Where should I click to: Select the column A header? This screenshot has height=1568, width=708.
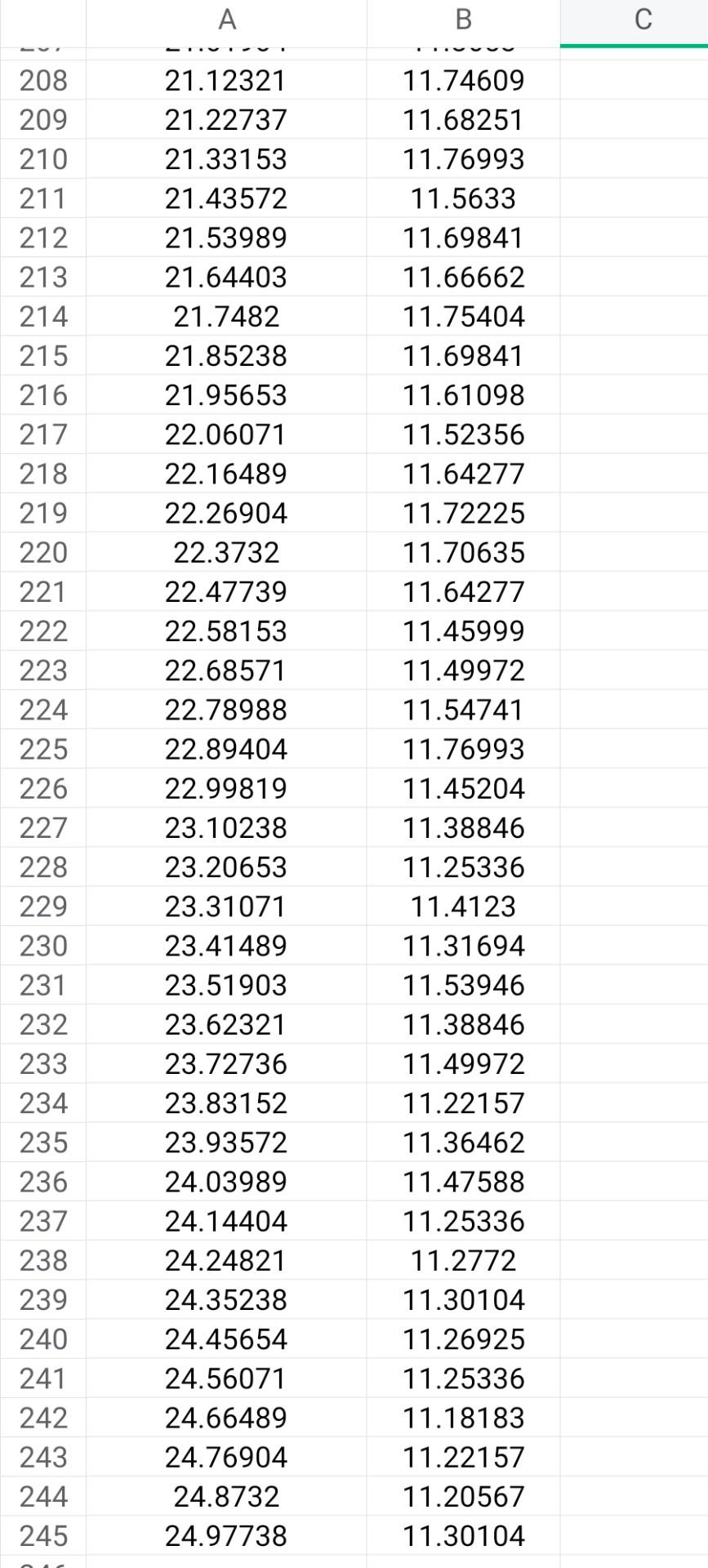pos(227,20)
